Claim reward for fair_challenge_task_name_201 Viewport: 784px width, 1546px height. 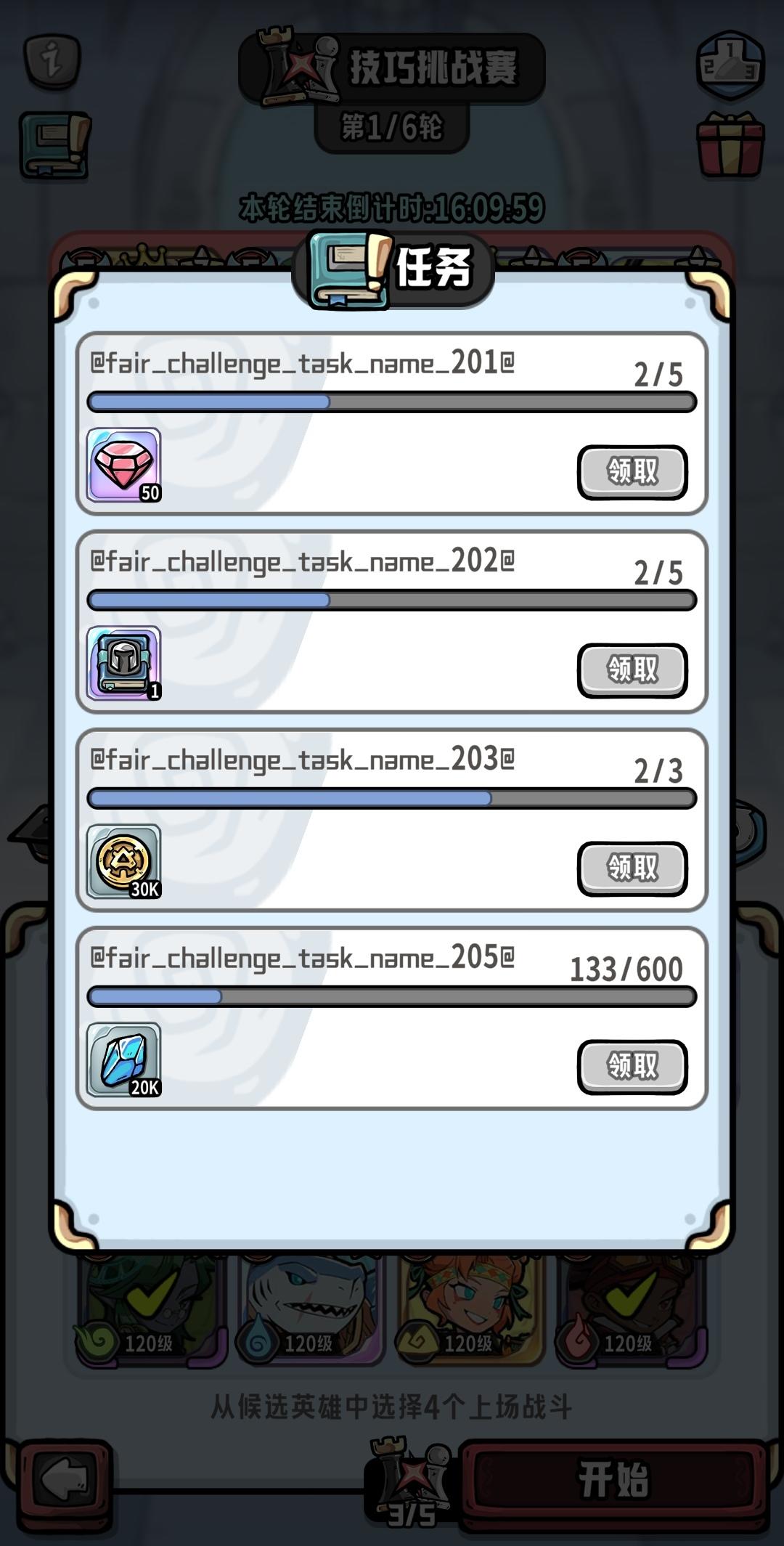coord(632,470)
